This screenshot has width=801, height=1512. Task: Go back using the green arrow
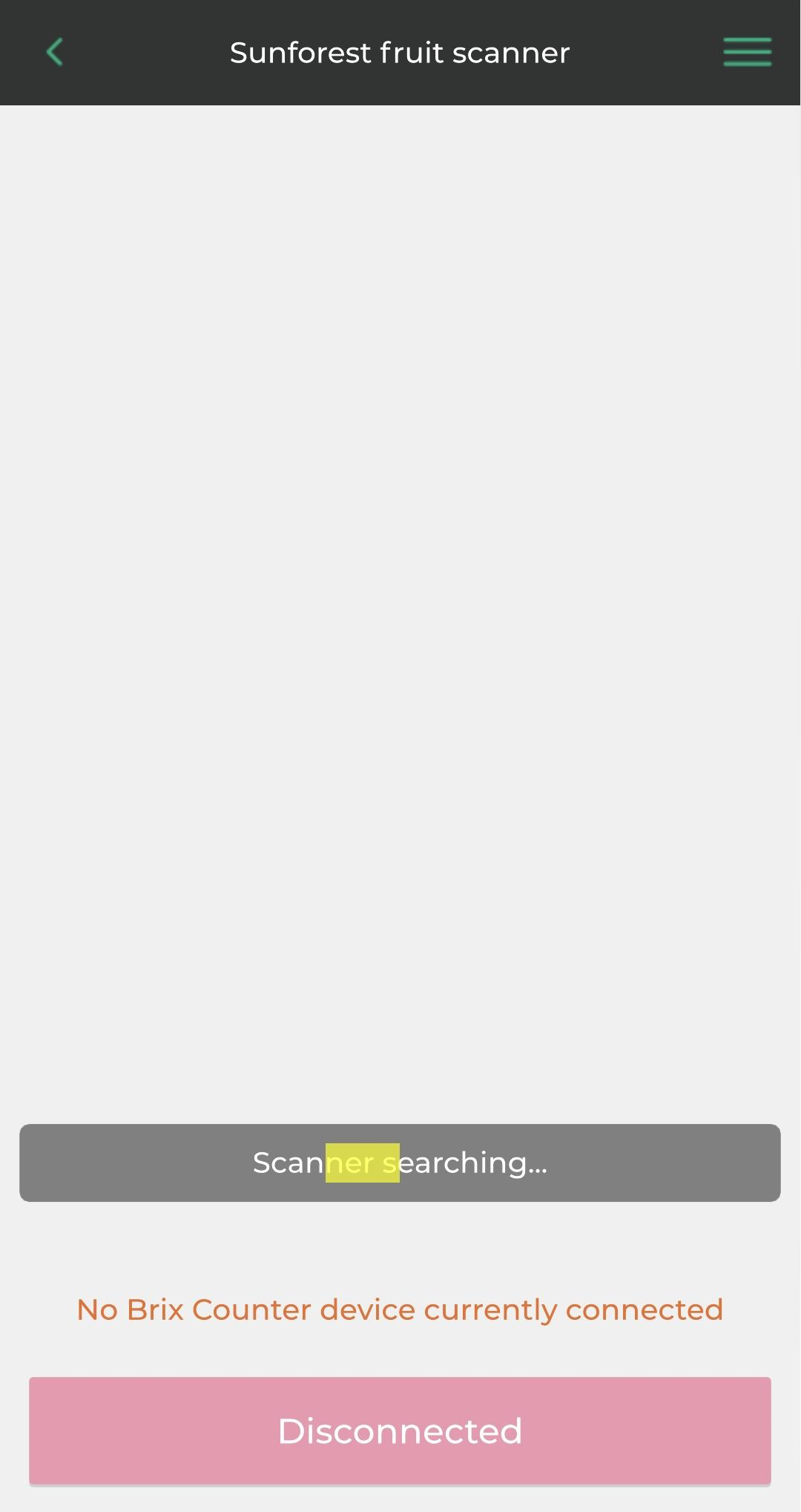point(54,52)
